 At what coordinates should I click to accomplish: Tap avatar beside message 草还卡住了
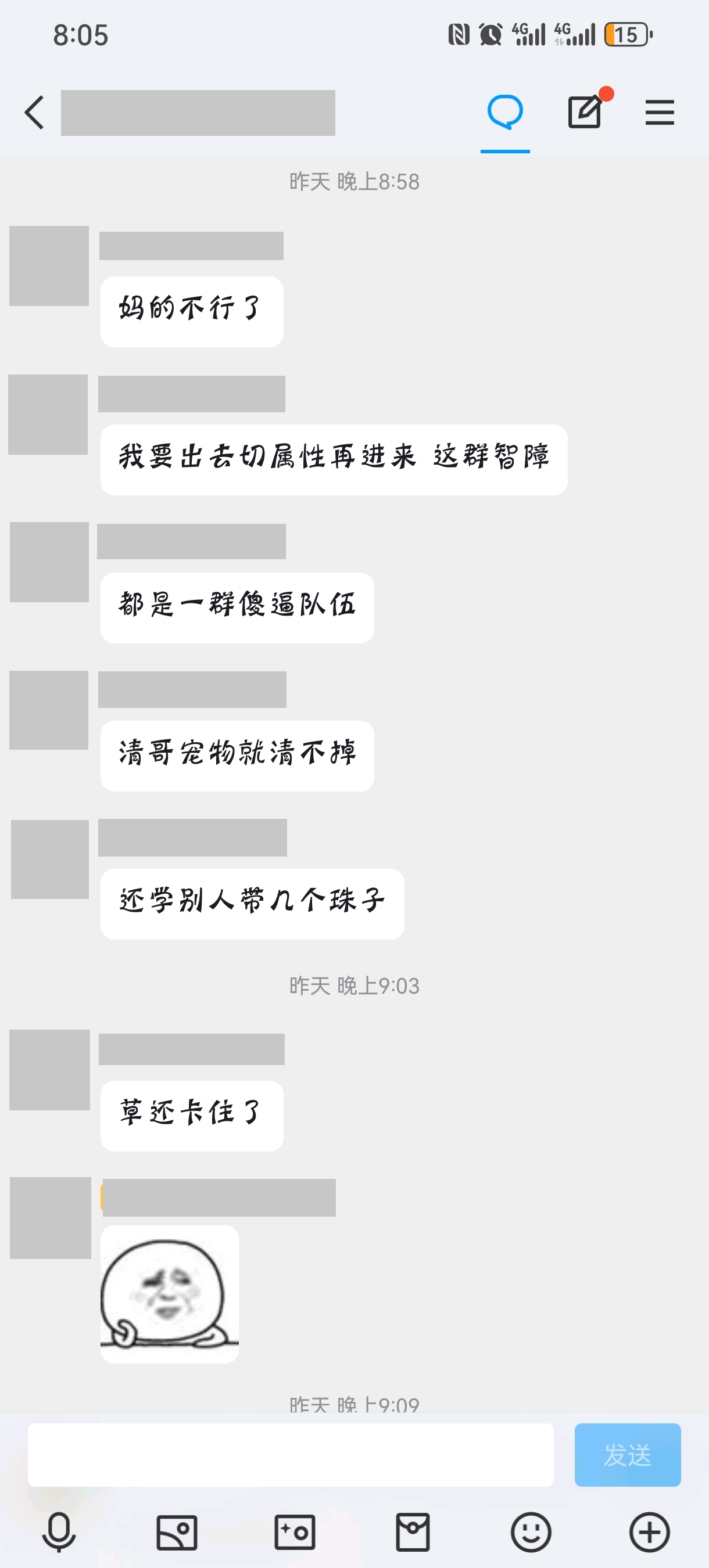coord(49,1070)
